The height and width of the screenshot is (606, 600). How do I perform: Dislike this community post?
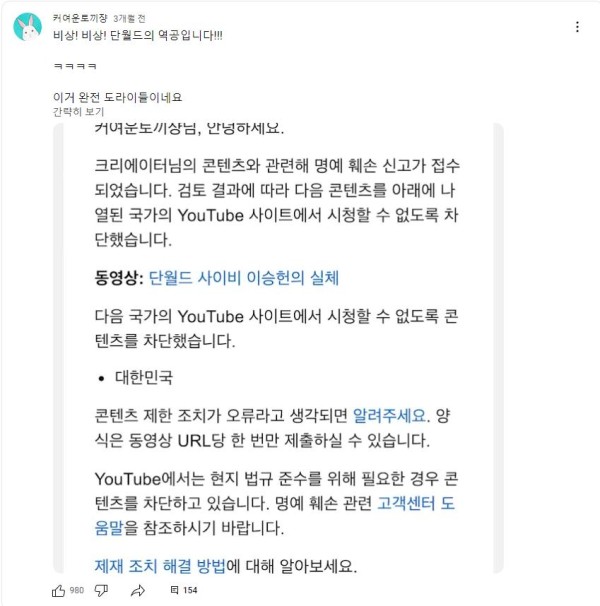[x=101, y=590]
